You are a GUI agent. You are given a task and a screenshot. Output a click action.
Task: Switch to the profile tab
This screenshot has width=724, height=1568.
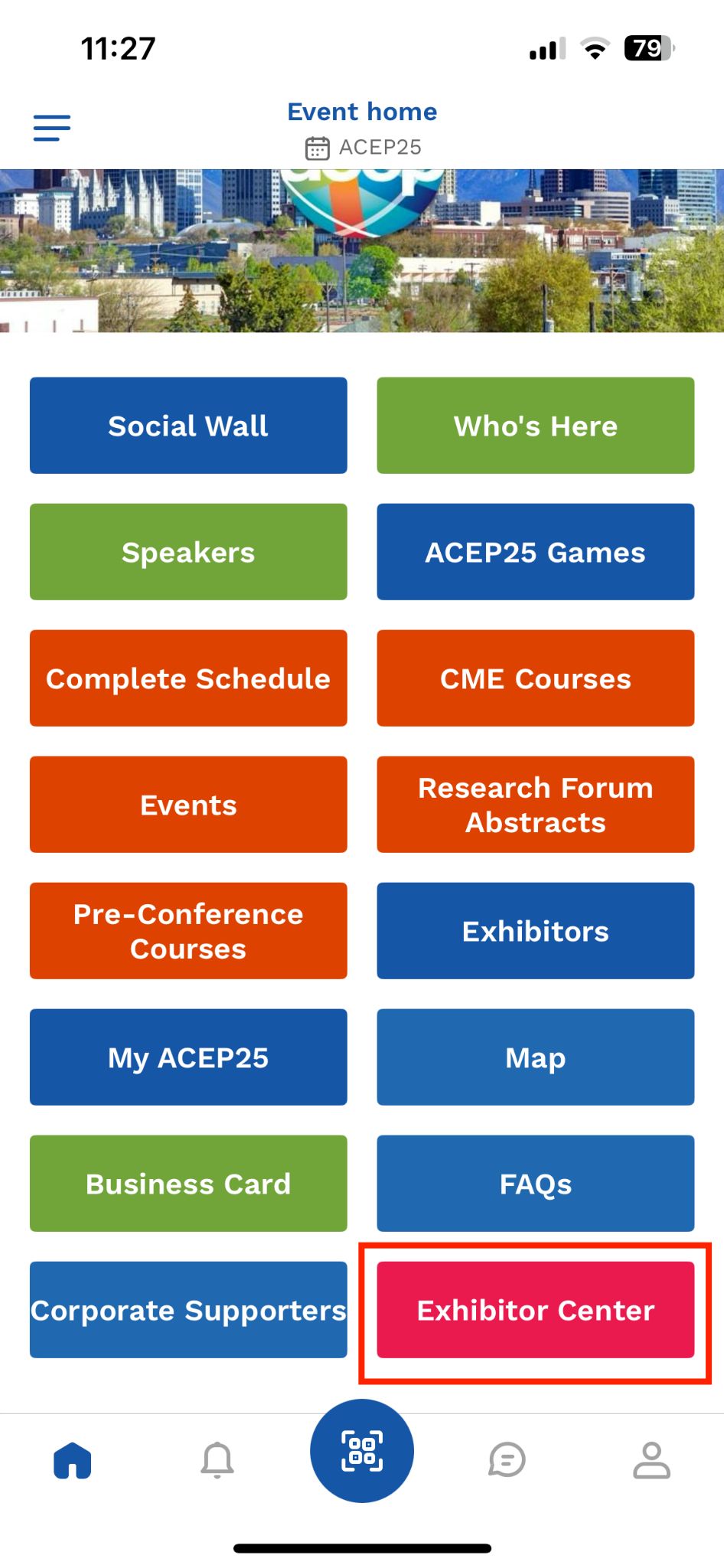[x=651, y=1460]
